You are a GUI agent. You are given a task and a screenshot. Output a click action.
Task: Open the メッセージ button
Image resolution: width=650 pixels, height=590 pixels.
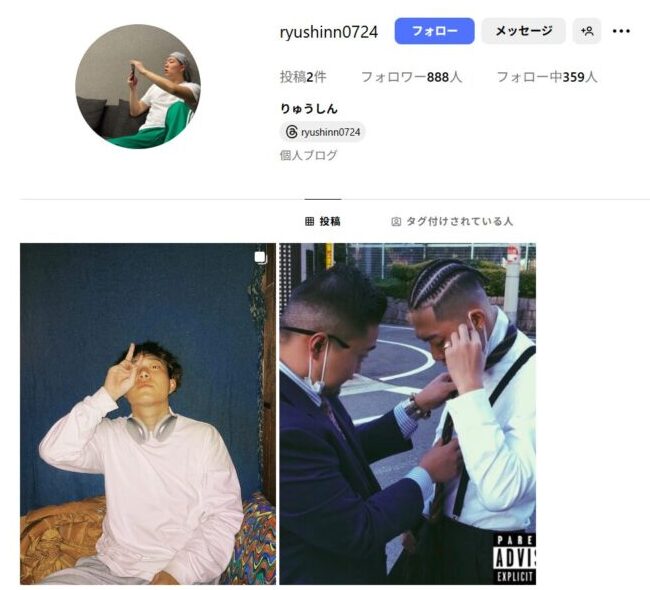[523, 31]
